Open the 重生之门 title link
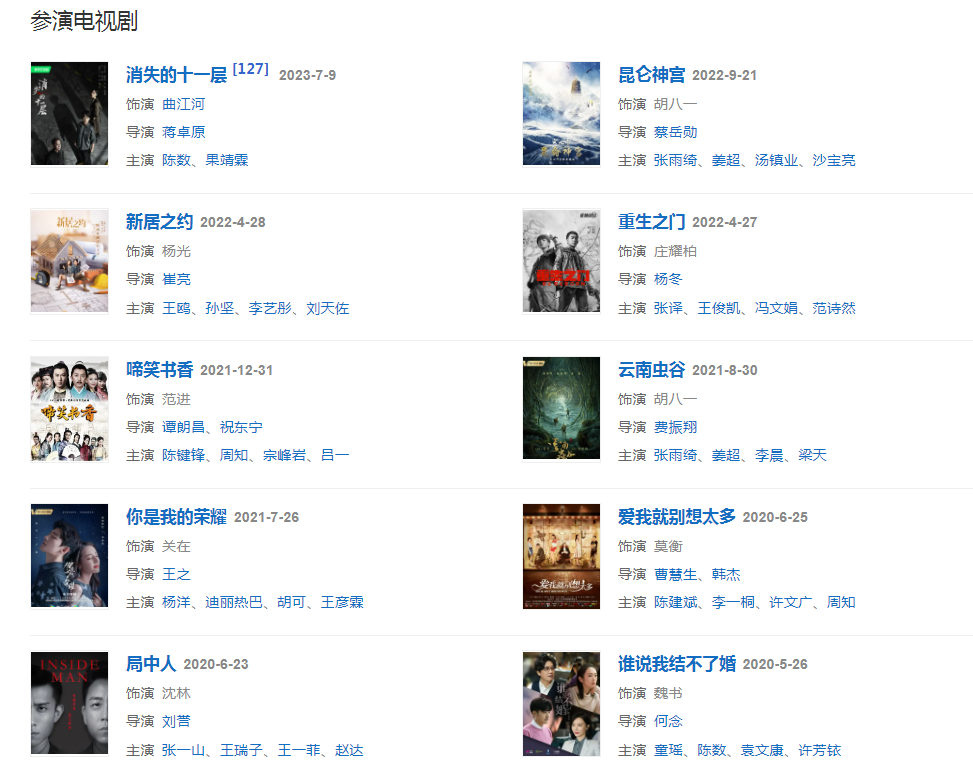 651,222
